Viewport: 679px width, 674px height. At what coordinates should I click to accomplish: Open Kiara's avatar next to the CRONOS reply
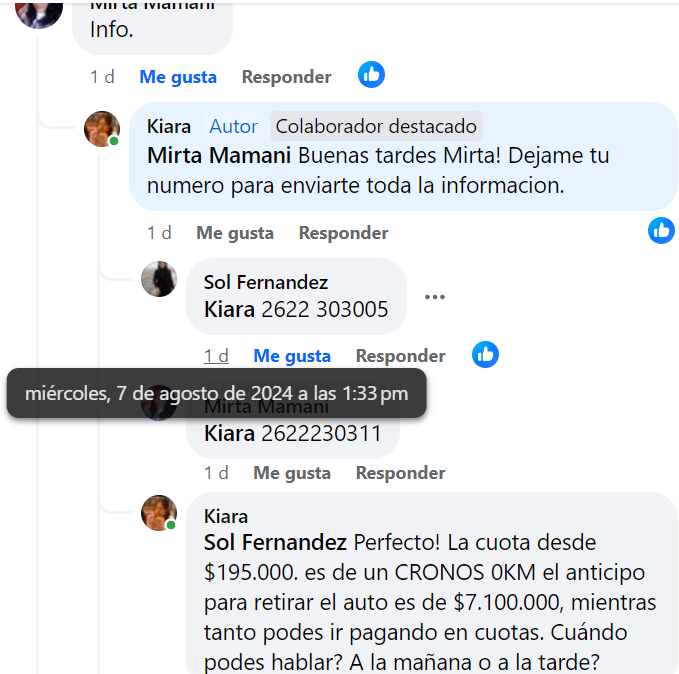pyautogui.click(x=159, y=512)
